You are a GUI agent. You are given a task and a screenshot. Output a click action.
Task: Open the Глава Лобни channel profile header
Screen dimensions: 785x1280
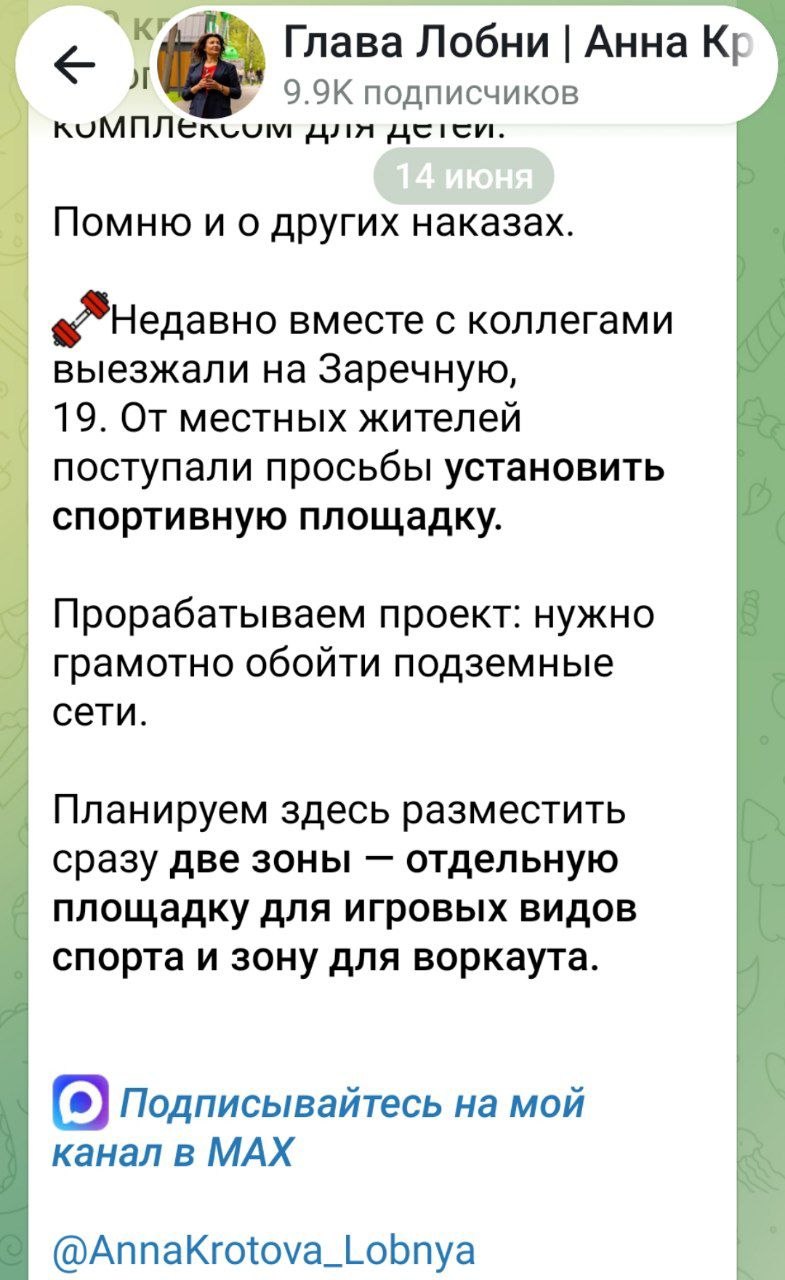point(464,66)
